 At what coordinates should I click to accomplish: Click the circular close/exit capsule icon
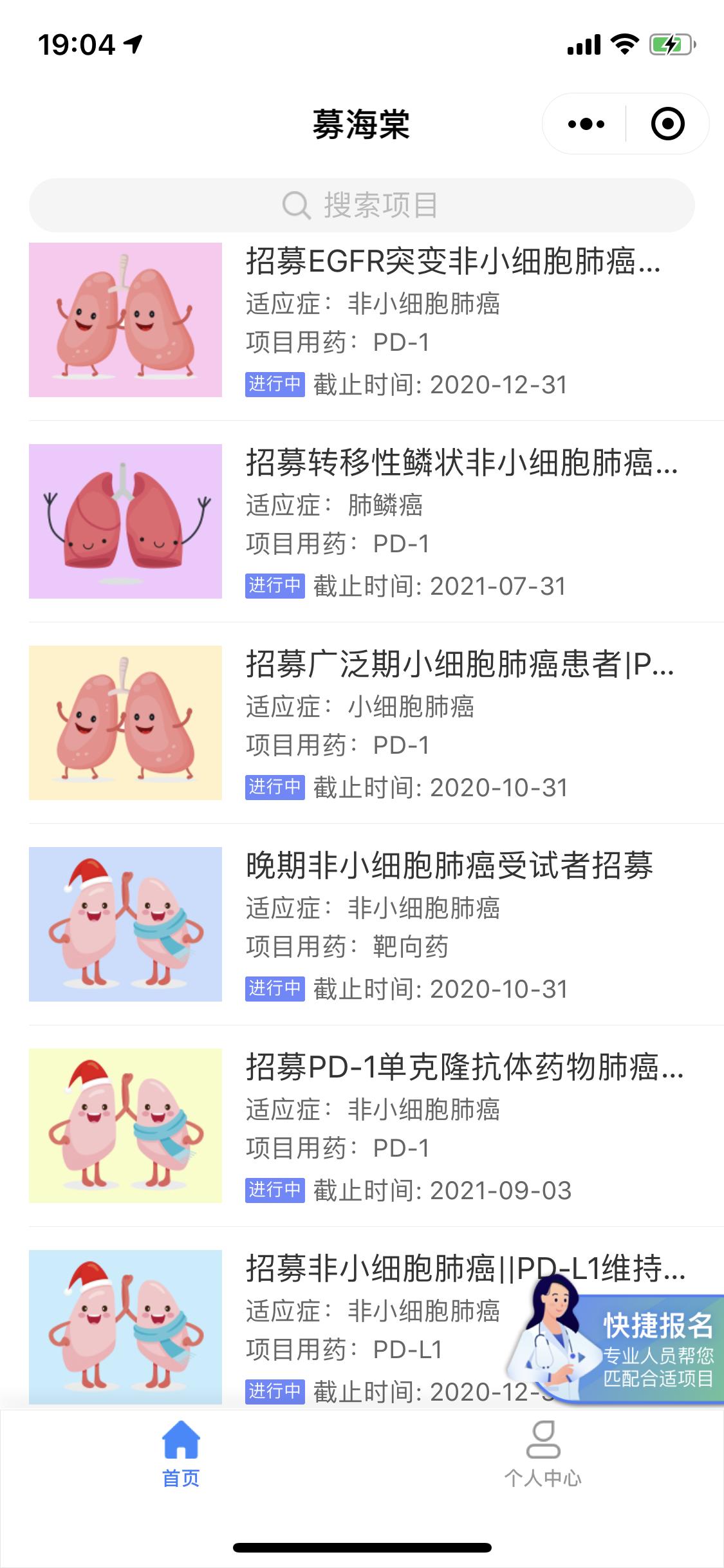(668, 125)
